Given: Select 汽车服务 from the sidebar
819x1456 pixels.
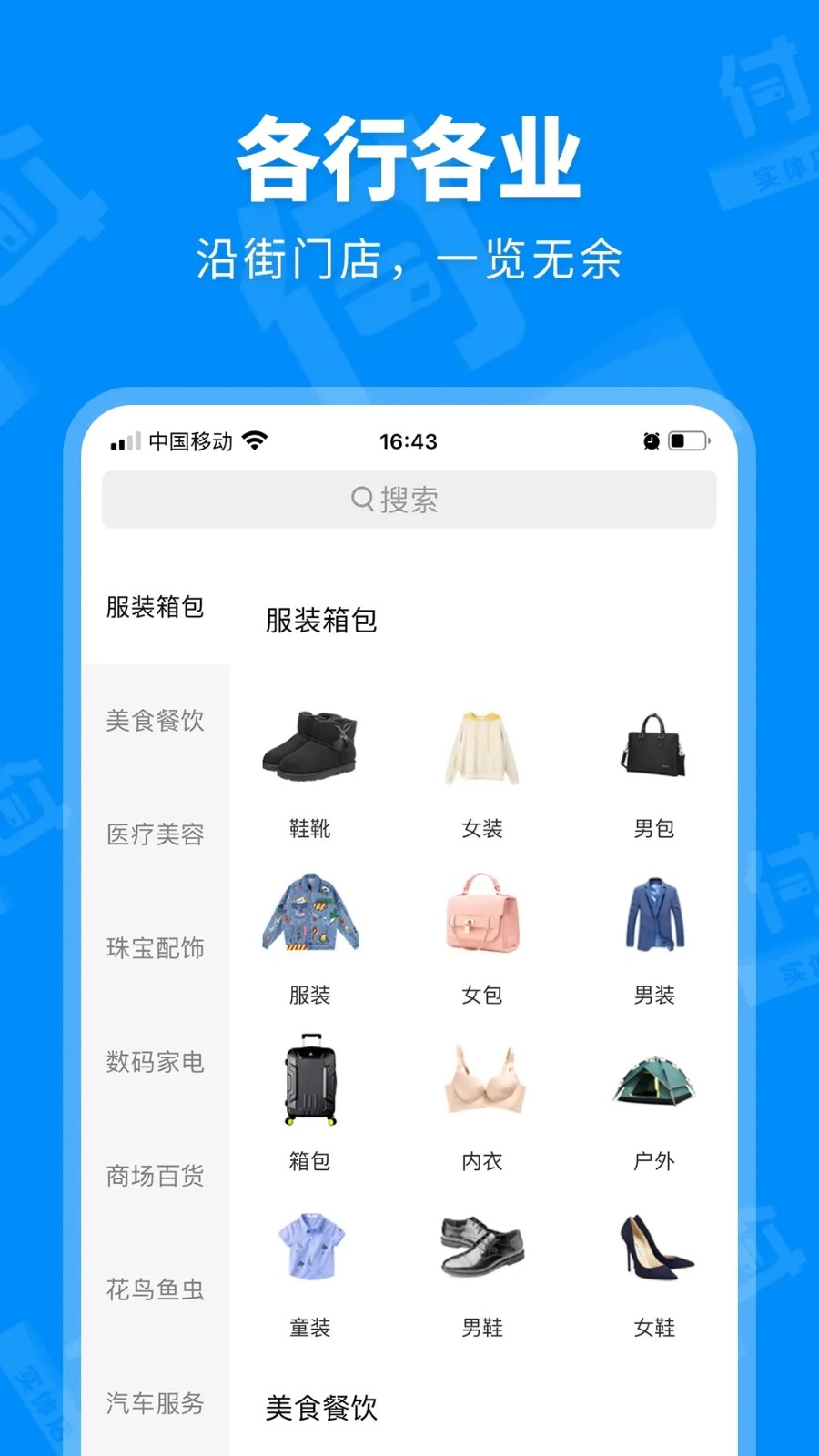Looking at the screenshot, I should pos(154,1403).
